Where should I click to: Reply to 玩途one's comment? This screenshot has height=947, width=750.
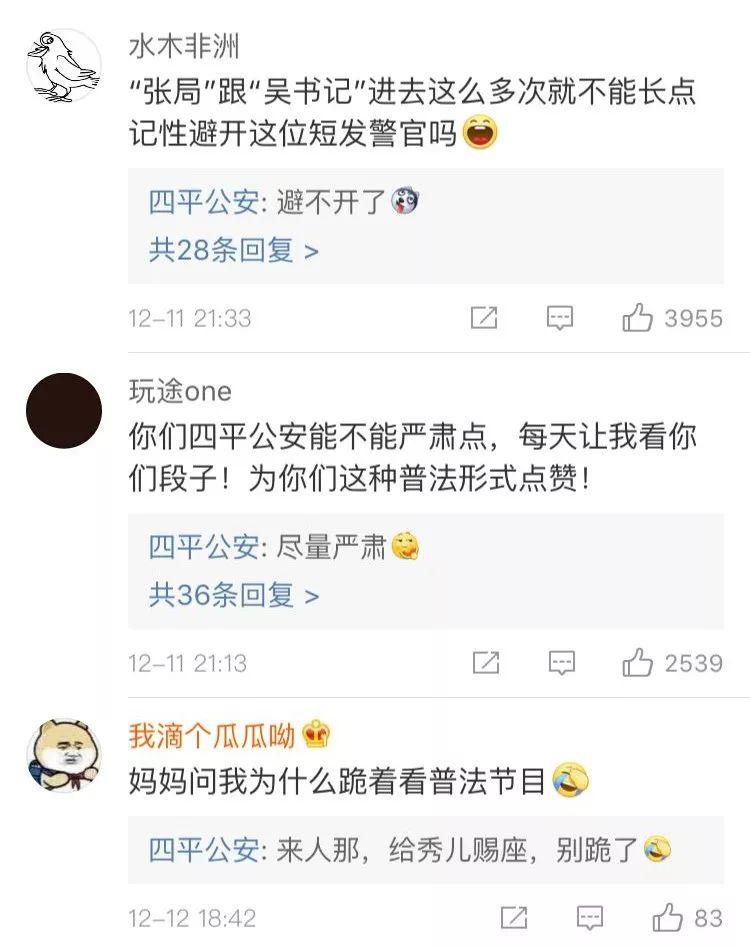[x=562, y=663]
